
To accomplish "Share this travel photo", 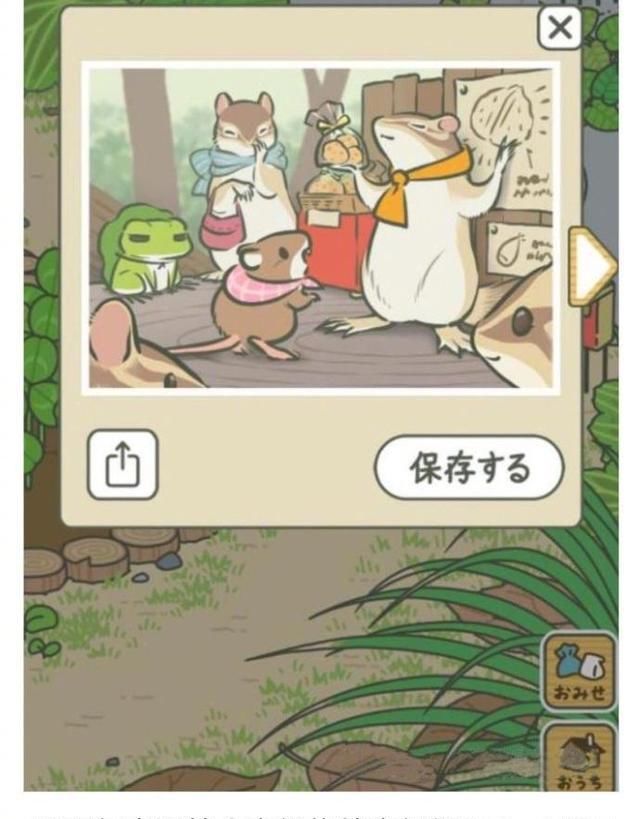I will 122,464.
